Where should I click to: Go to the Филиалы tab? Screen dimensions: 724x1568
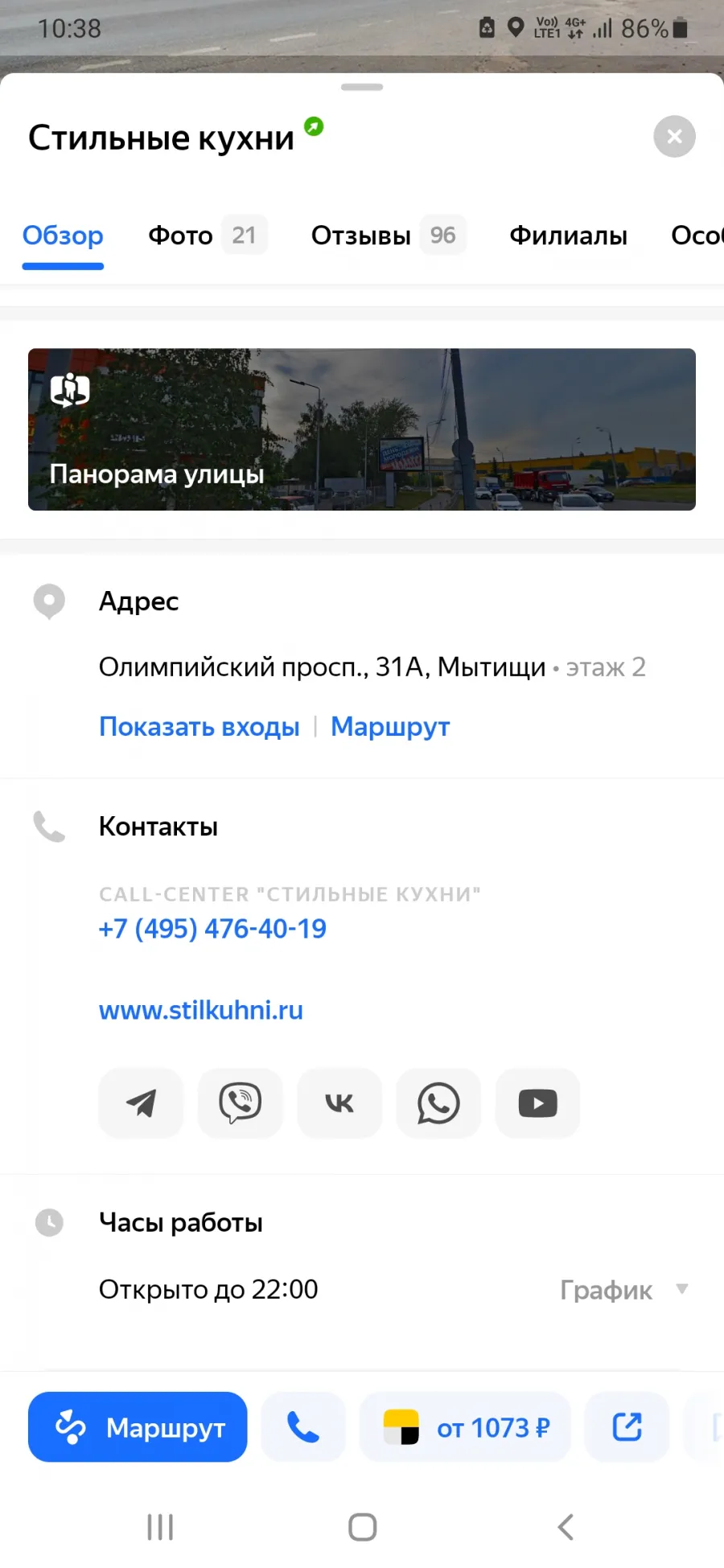pyautogui.click(x=568, y=236)
